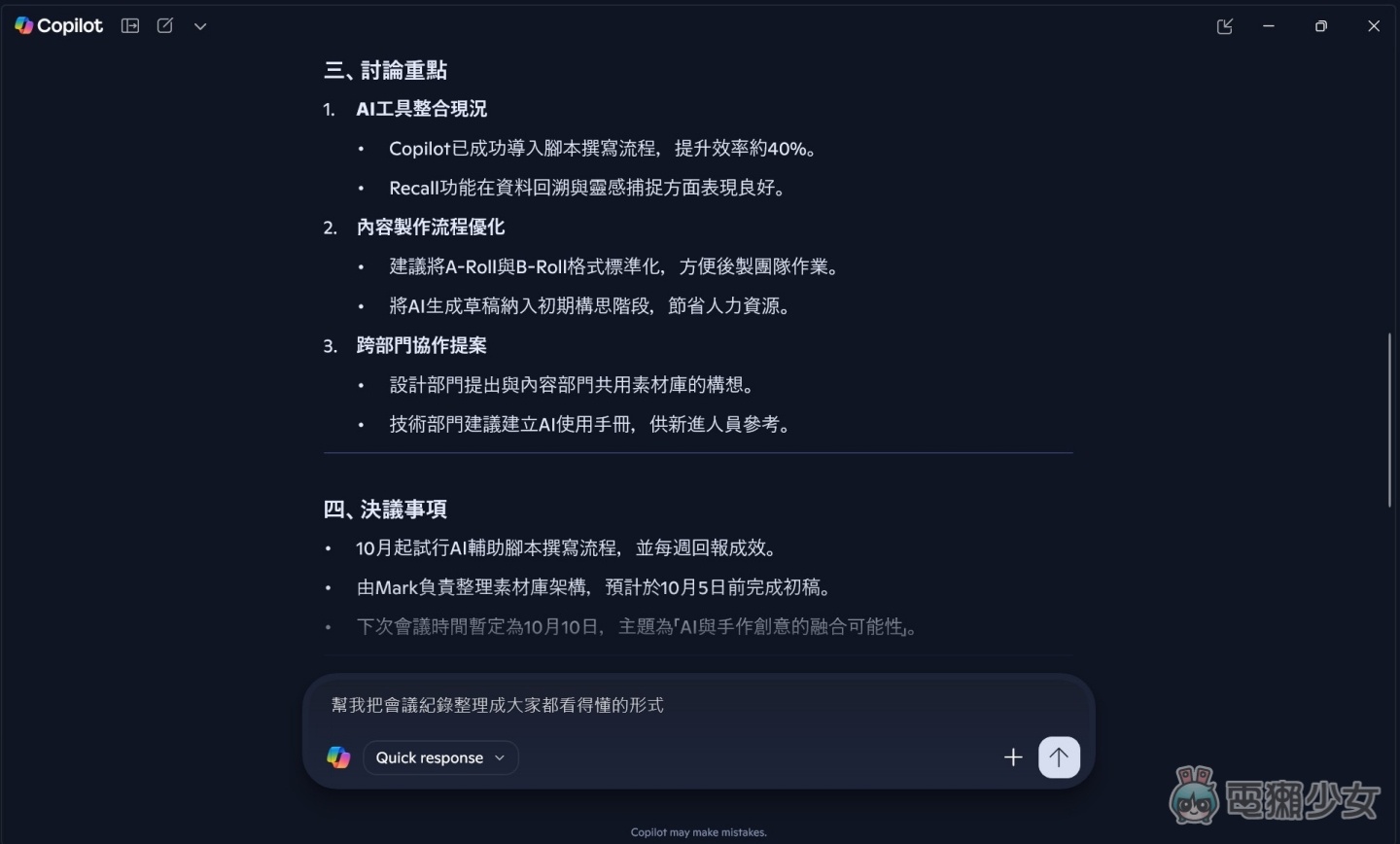This screenshot has height=844, width=1400.
Task: Send the message with the arrow button
Action: [x=1059, y=757]
